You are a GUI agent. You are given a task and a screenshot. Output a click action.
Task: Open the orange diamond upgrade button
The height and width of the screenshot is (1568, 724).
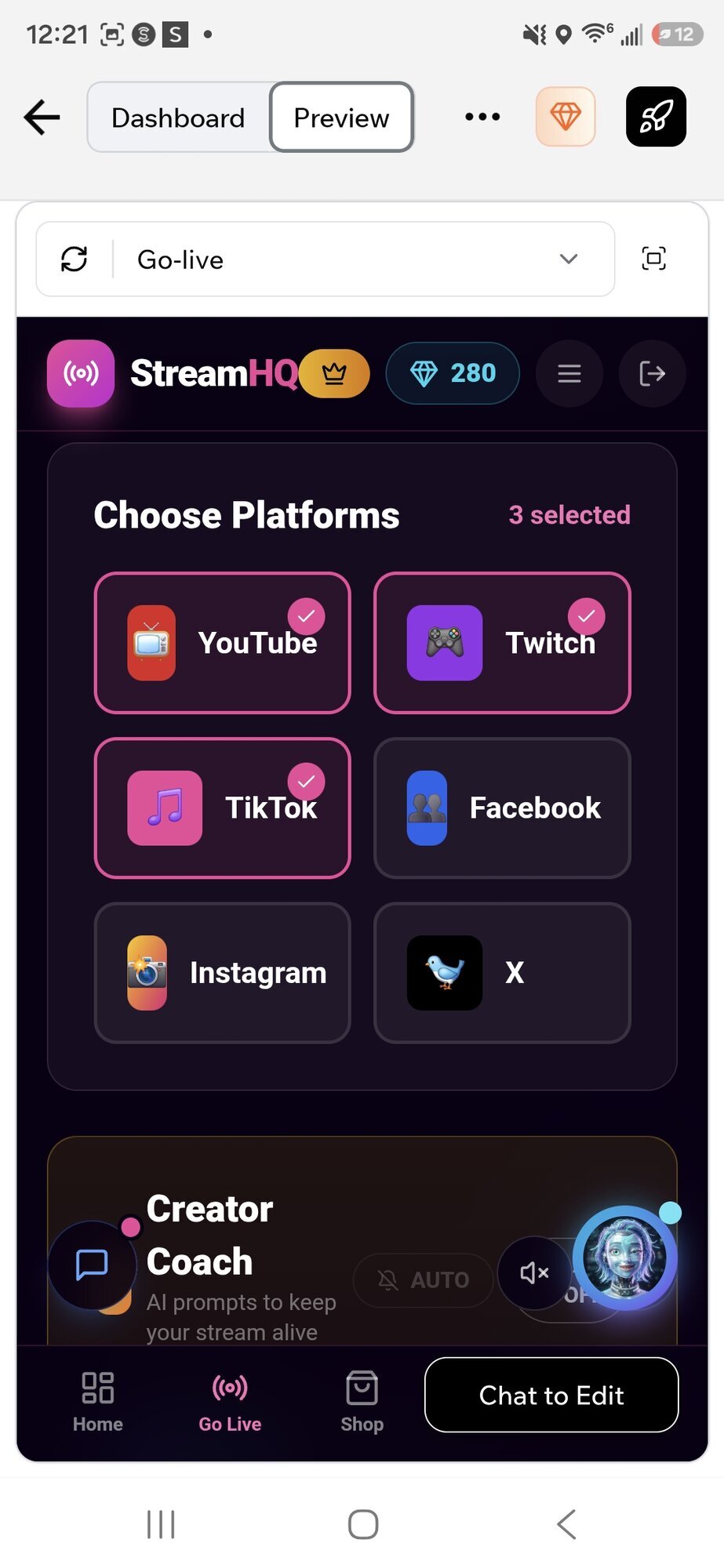click(566, 117)
